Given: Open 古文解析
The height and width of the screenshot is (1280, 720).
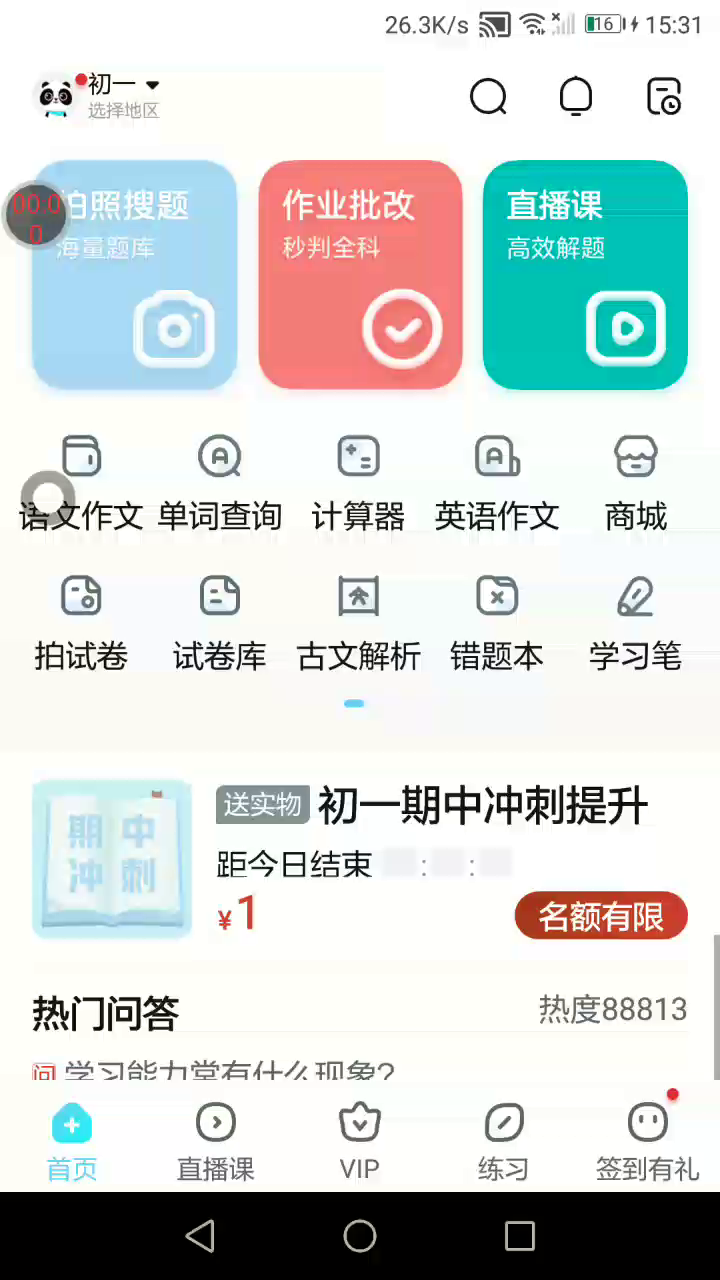Looking at the screenshot, I should point(358,625).
